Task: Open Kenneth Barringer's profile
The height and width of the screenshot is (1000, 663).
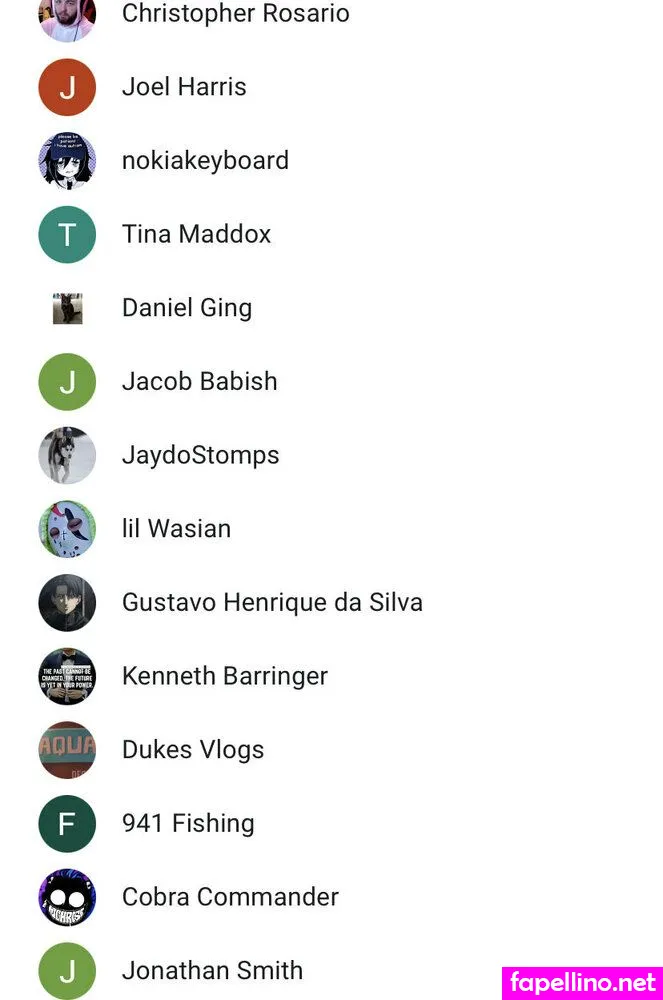Action: tap(224, 676)
